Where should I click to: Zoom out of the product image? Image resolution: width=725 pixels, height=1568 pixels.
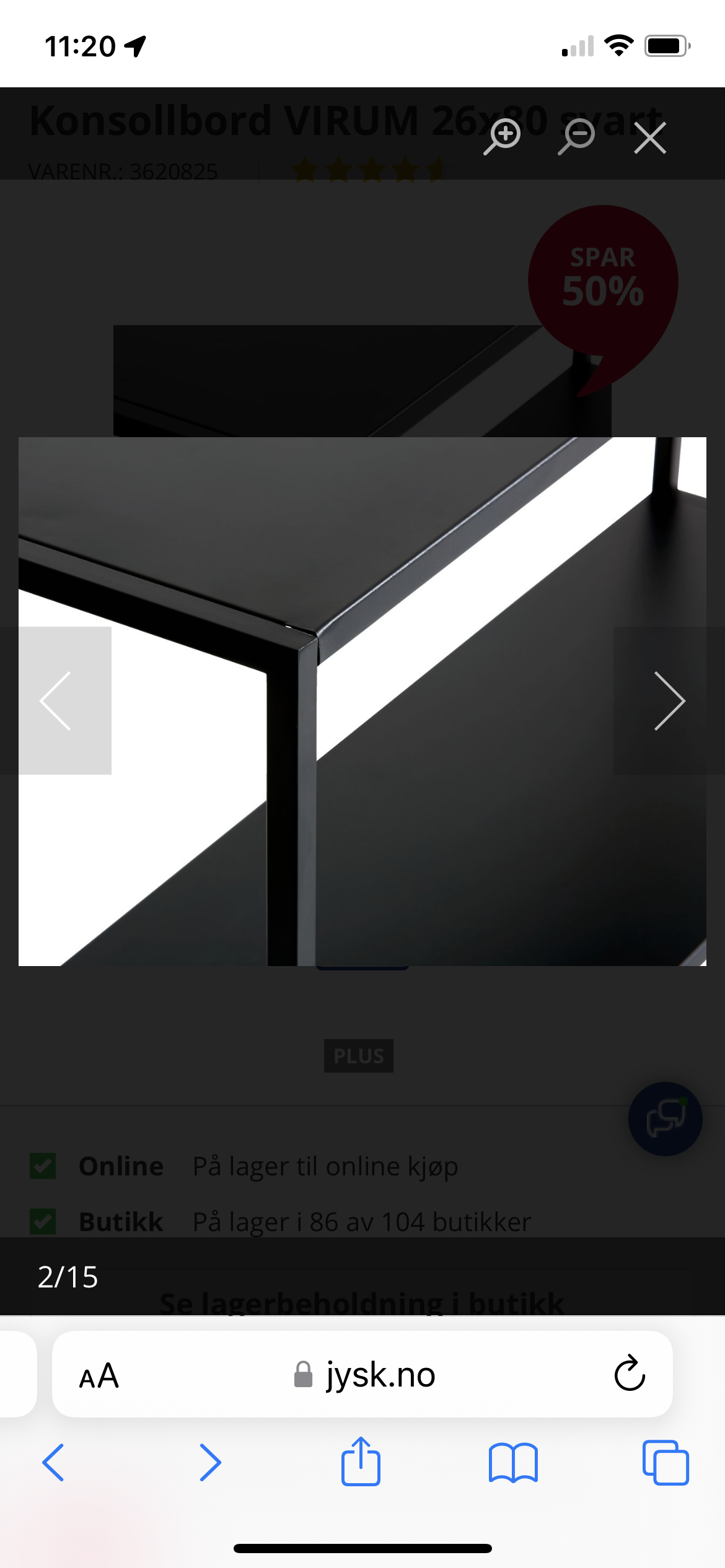pos(576,136)
